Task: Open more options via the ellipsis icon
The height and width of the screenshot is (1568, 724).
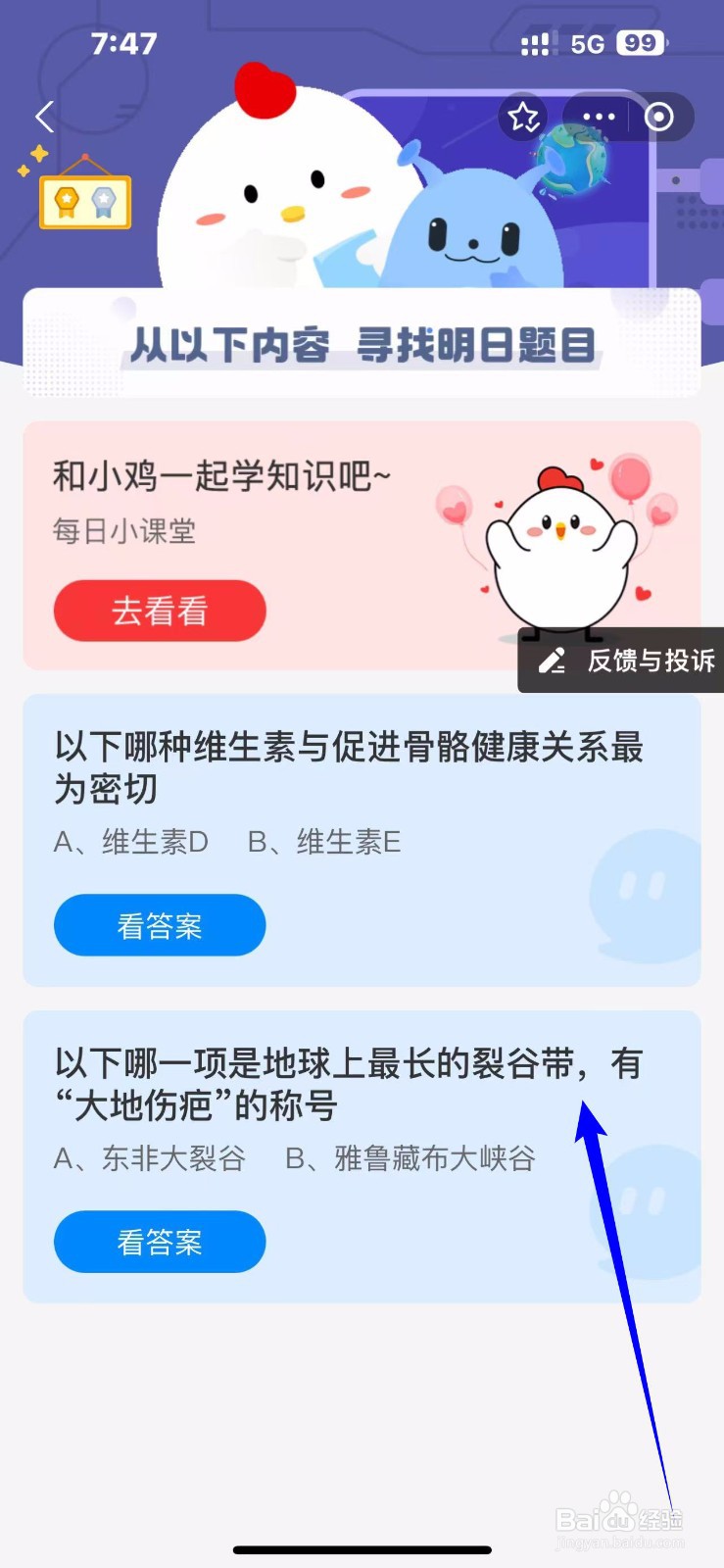Action: [597, 117]
